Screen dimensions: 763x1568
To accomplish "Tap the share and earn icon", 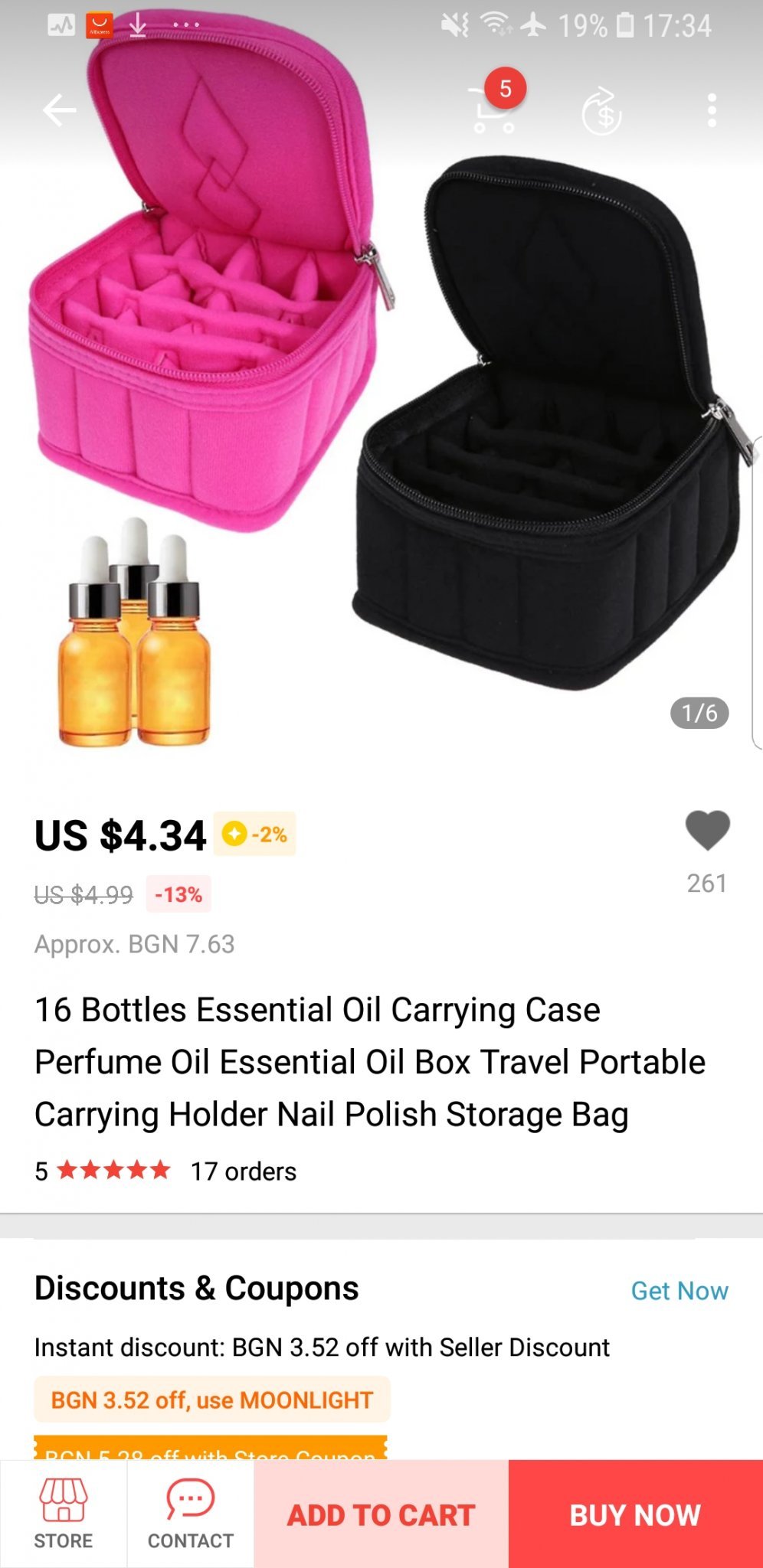I will pos(602,112).
